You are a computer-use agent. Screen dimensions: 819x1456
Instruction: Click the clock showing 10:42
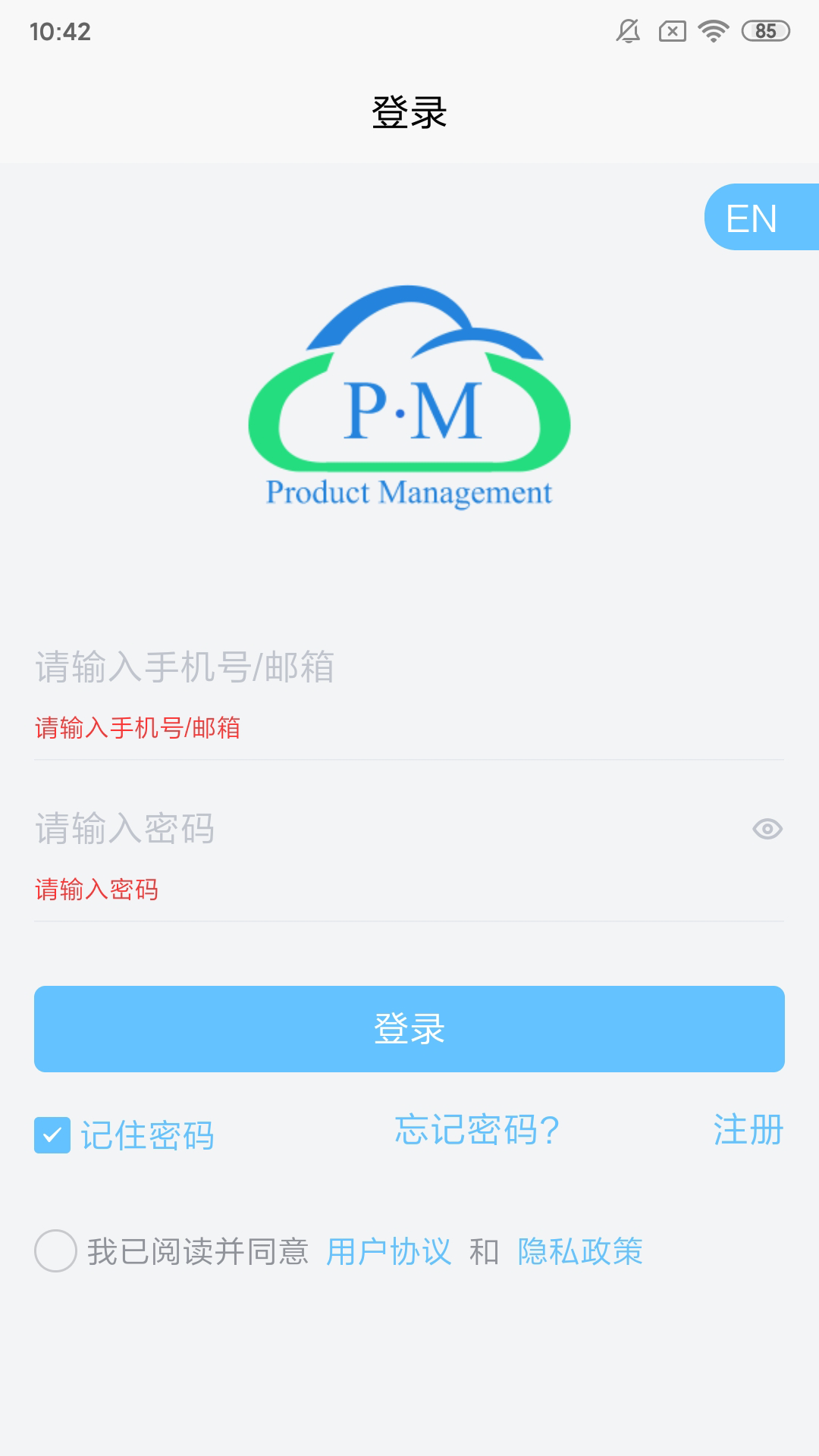click(x=61, y=32)
